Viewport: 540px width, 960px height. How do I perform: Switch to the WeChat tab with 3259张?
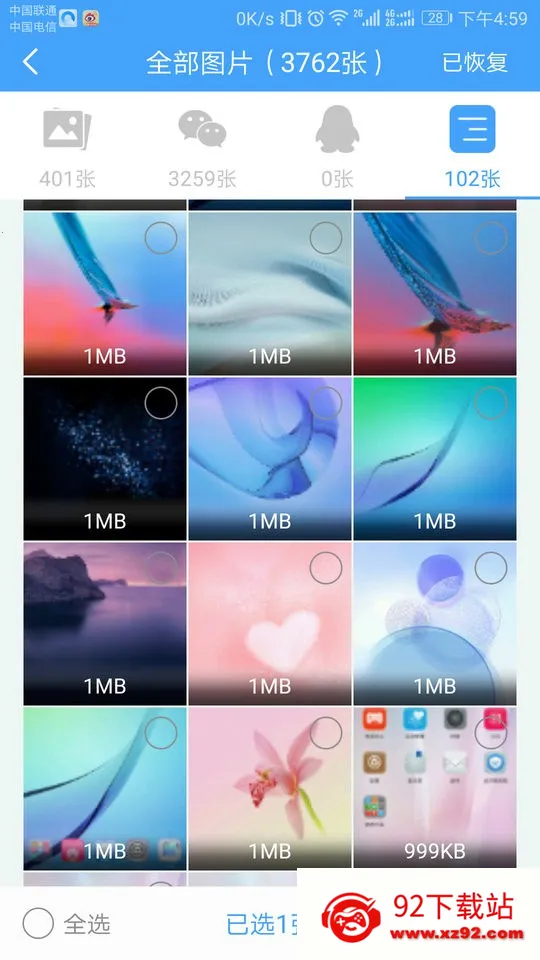202,147
